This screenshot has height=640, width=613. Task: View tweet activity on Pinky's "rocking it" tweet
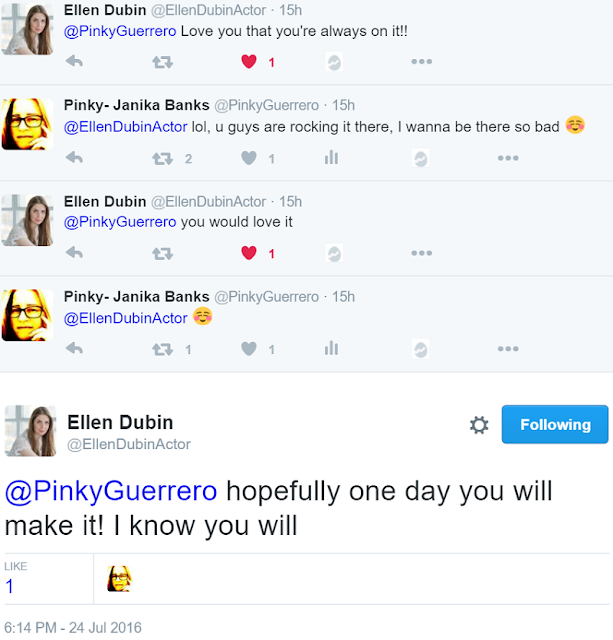pyautogui.click(x=331, y=157)
